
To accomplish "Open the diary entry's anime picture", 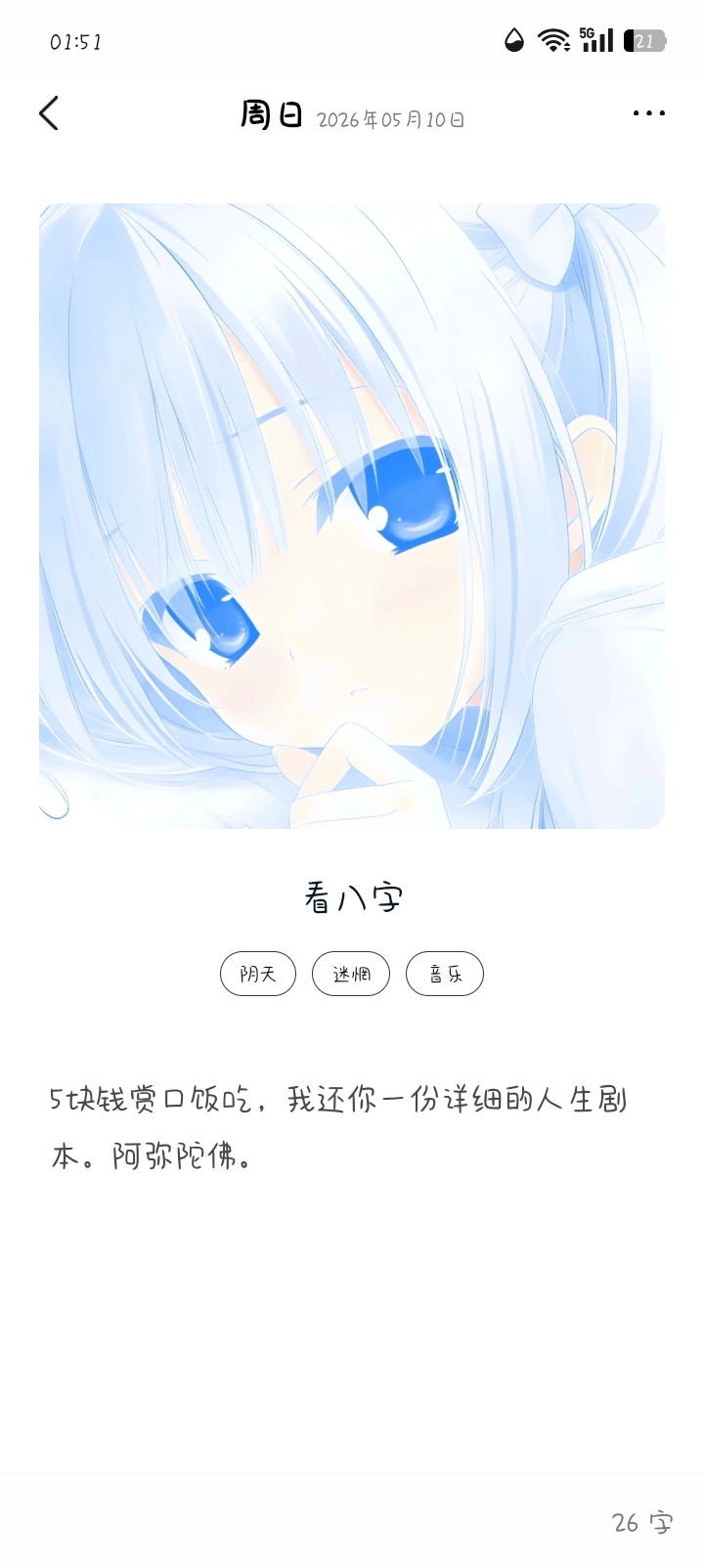I will tap(352, 516).
